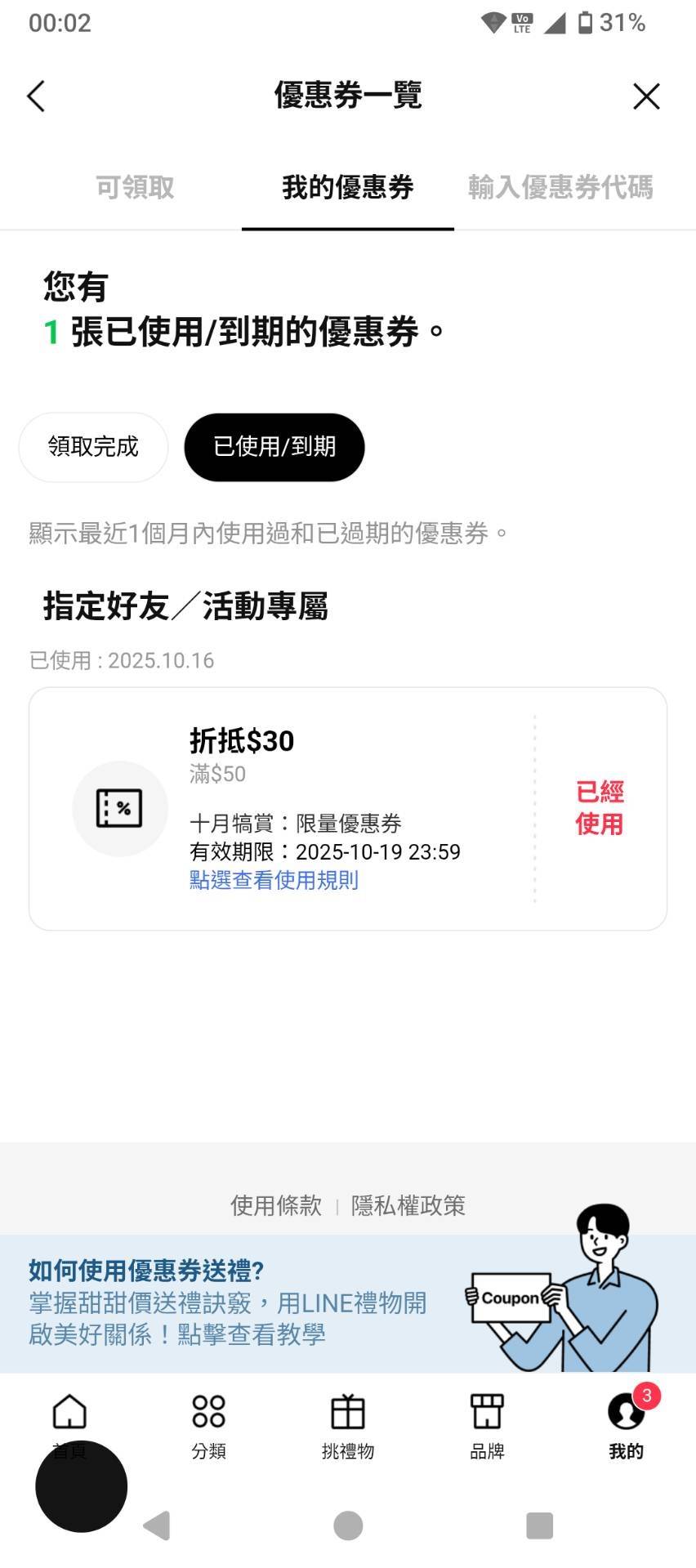Image resolution: width=696 pixels, height=1568 pixels.
Task: Open the 使用條款 link
Action: (276, 1205)
